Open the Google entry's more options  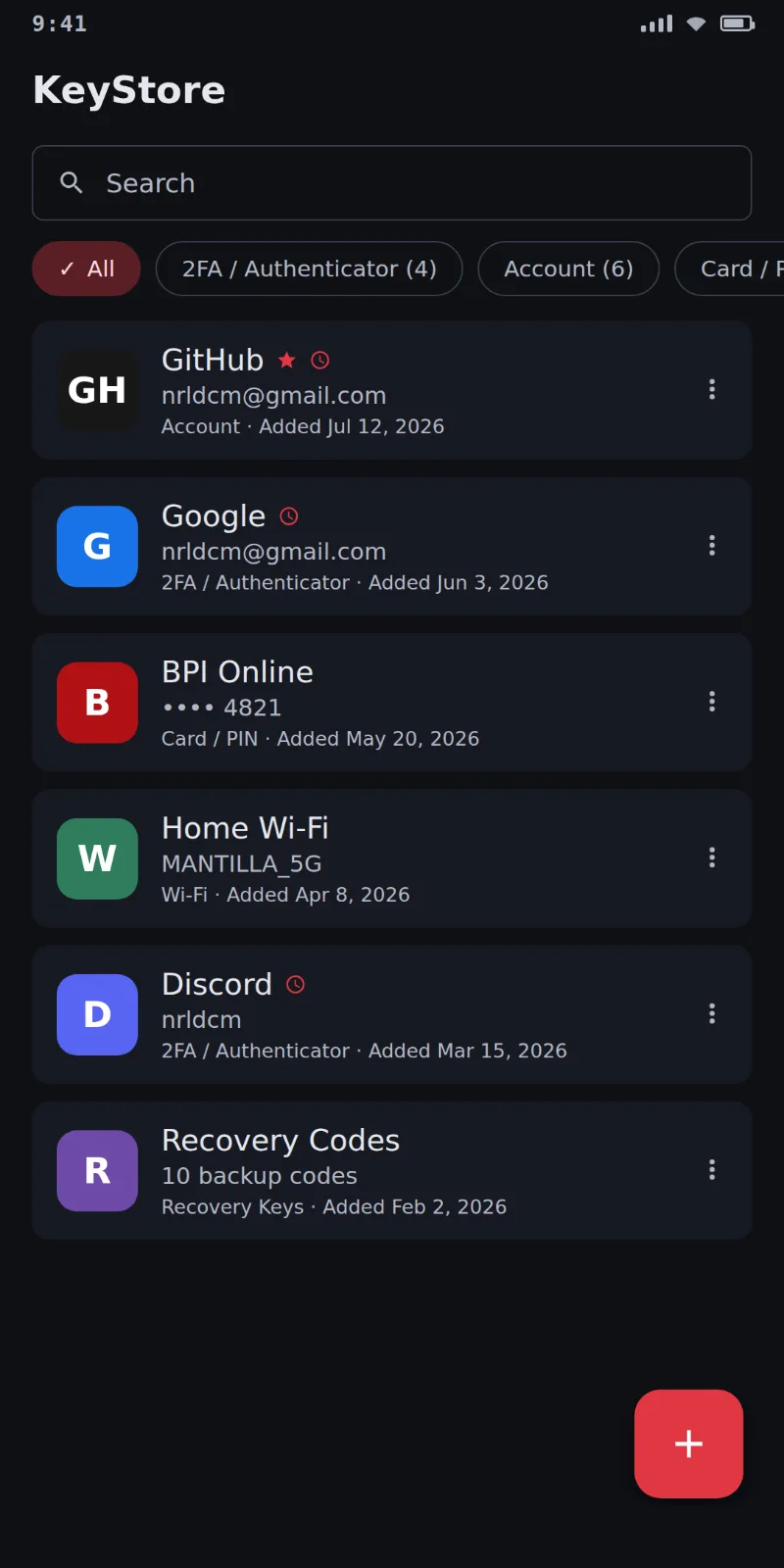point(712,546)
